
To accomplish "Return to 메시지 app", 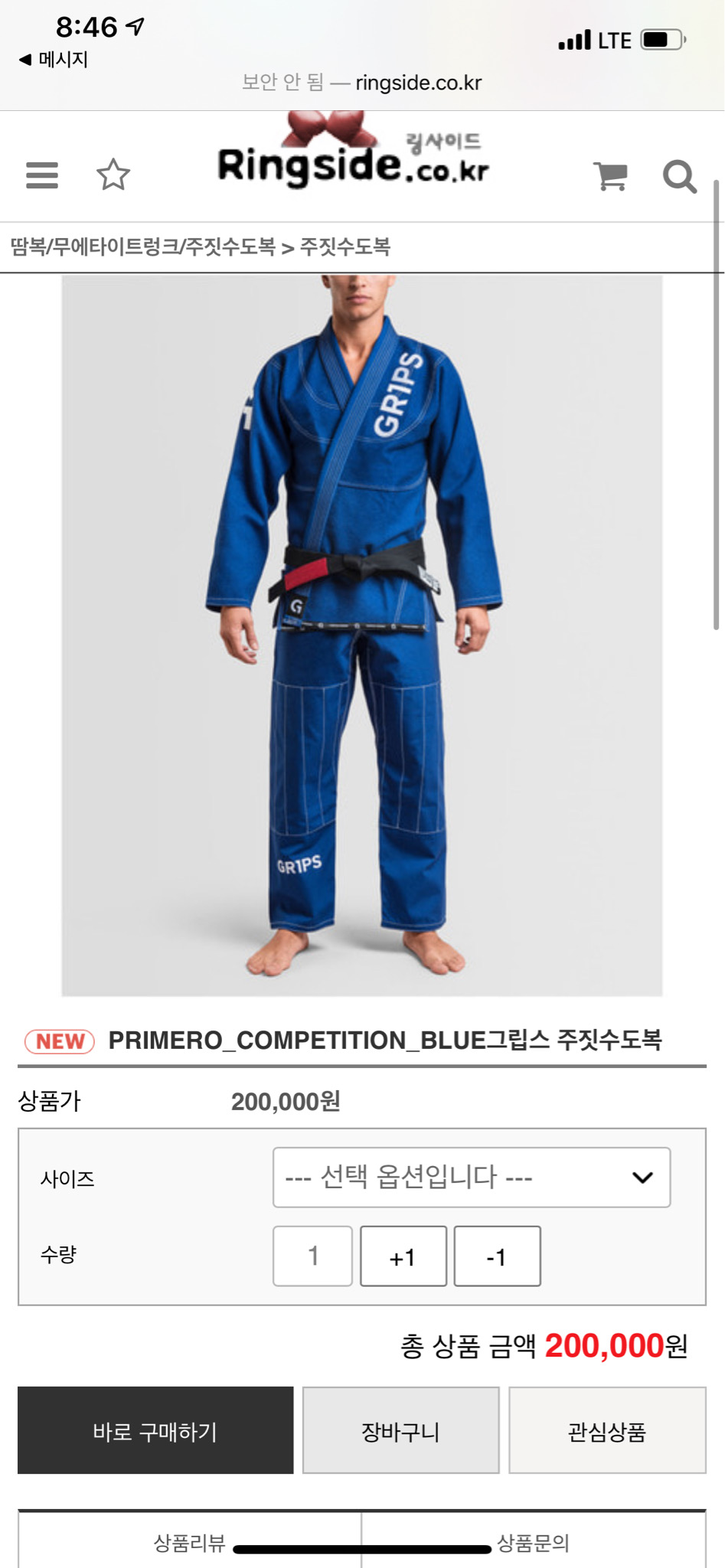I will 54,59.
